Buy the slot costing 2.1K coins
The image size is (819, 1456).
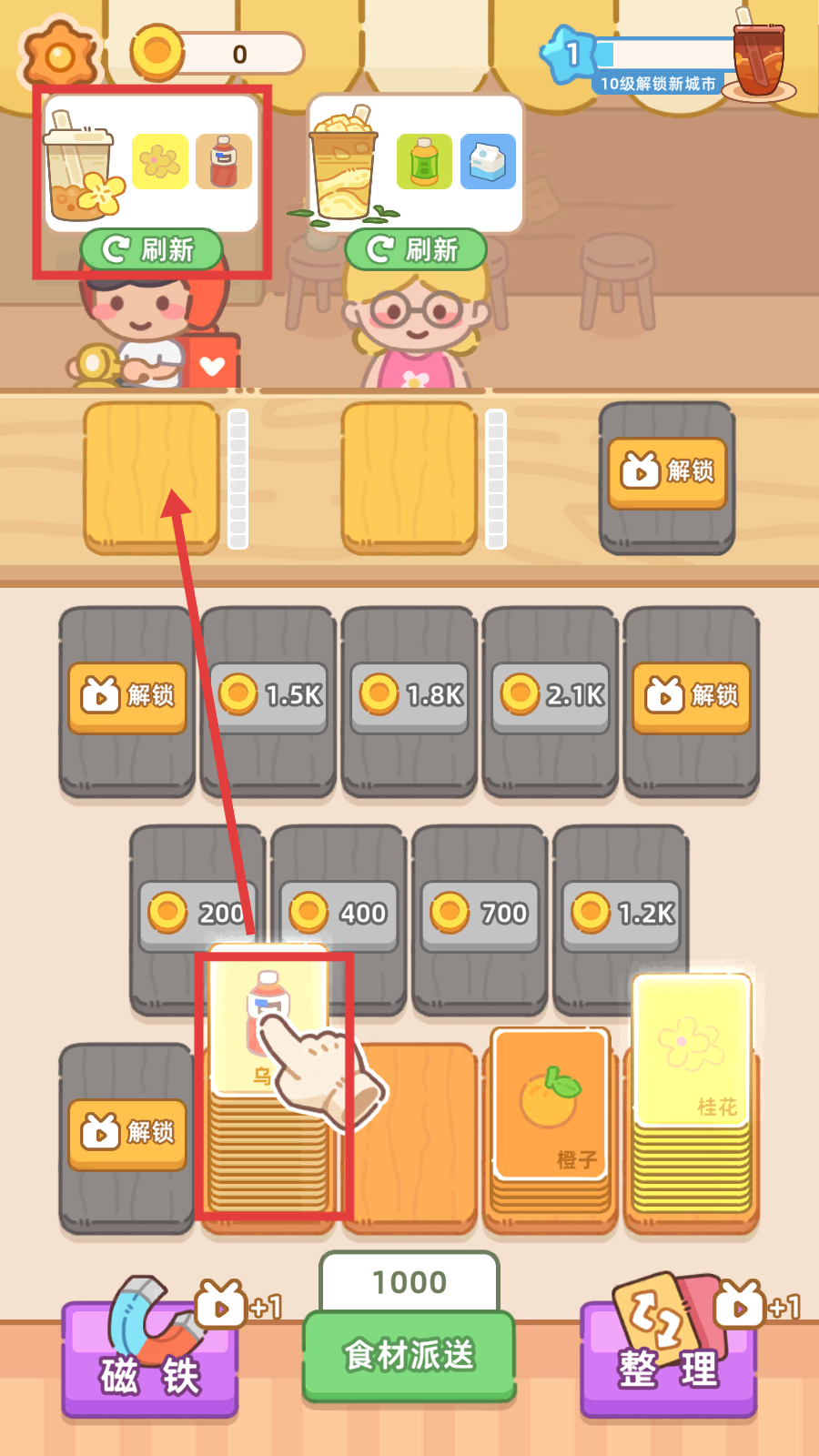coord(551,696)
